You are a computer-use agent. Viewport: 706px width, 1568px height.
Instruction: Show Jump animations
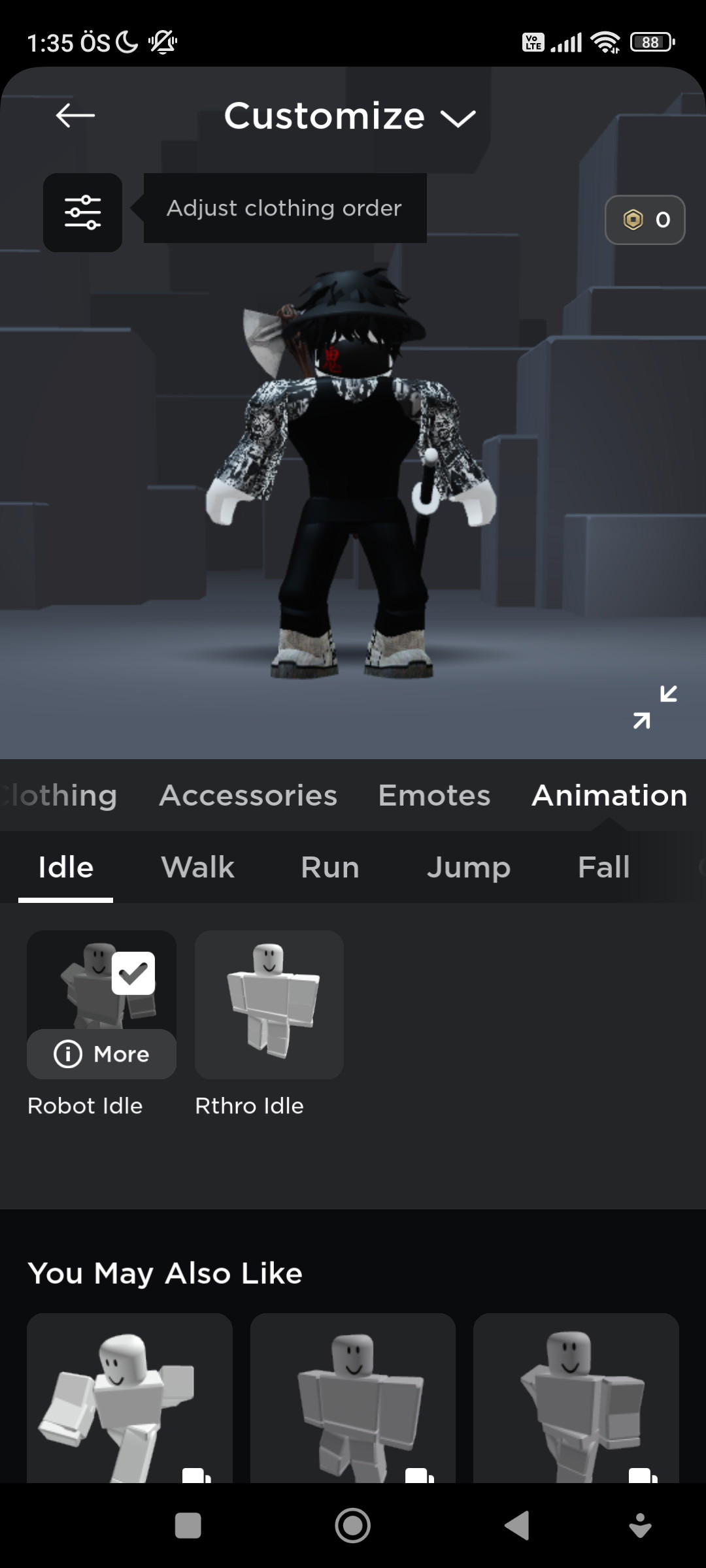(x=469, y=868)
